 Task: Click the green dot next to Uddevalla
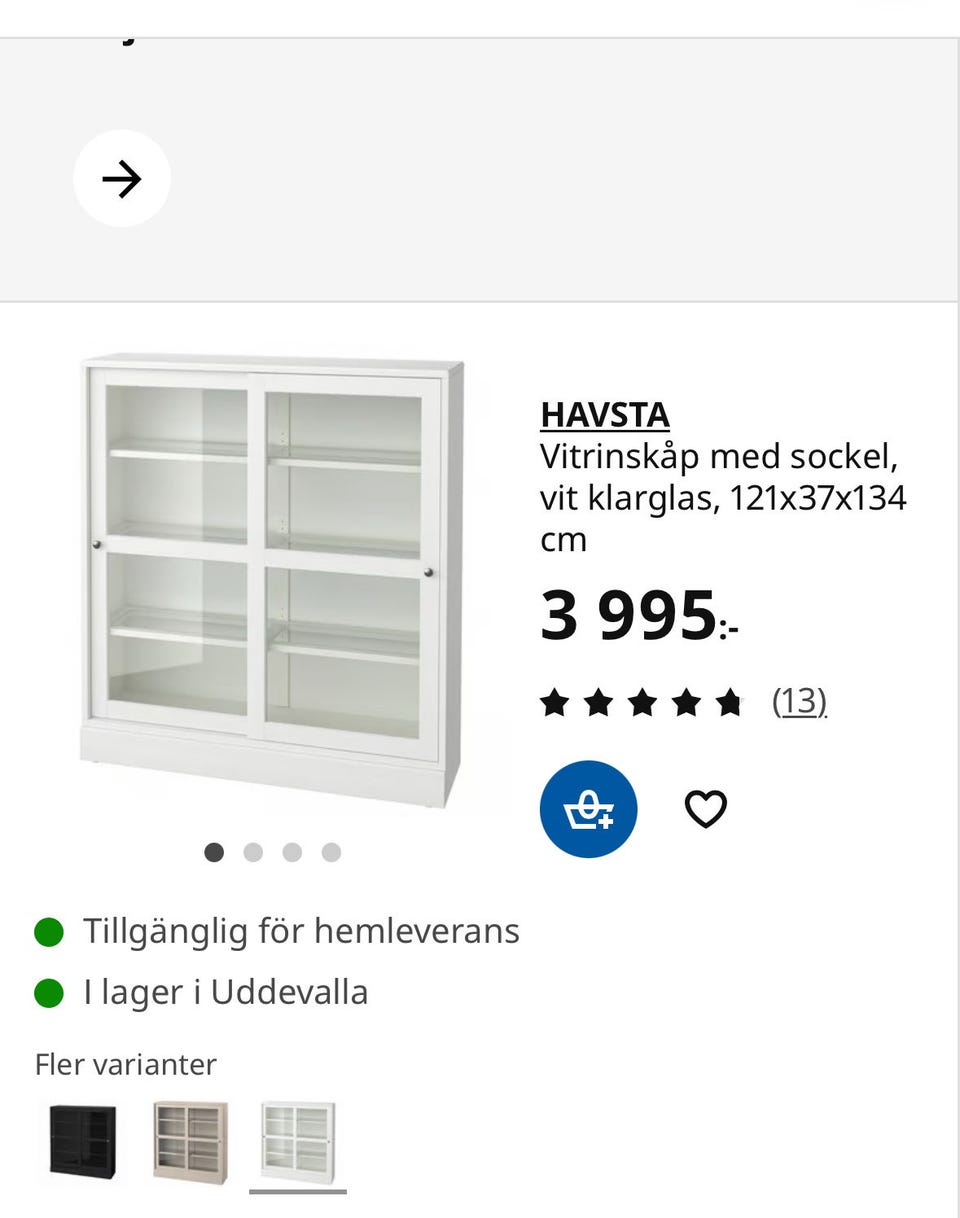(47, 993)
